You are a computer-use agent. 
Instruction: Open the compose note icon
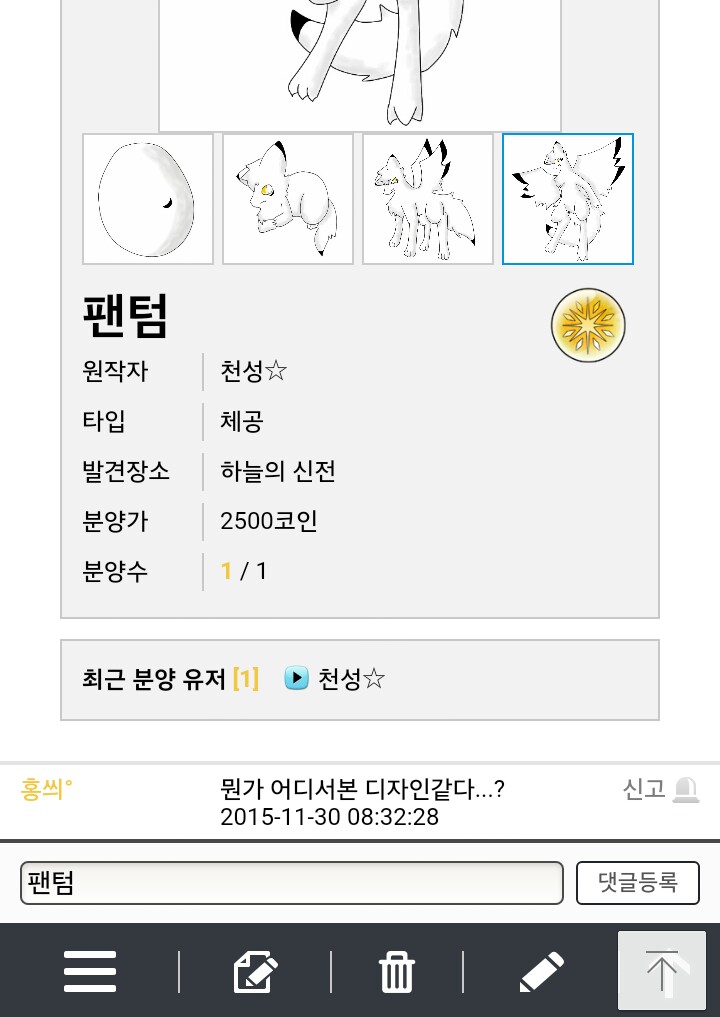point(255,971)
